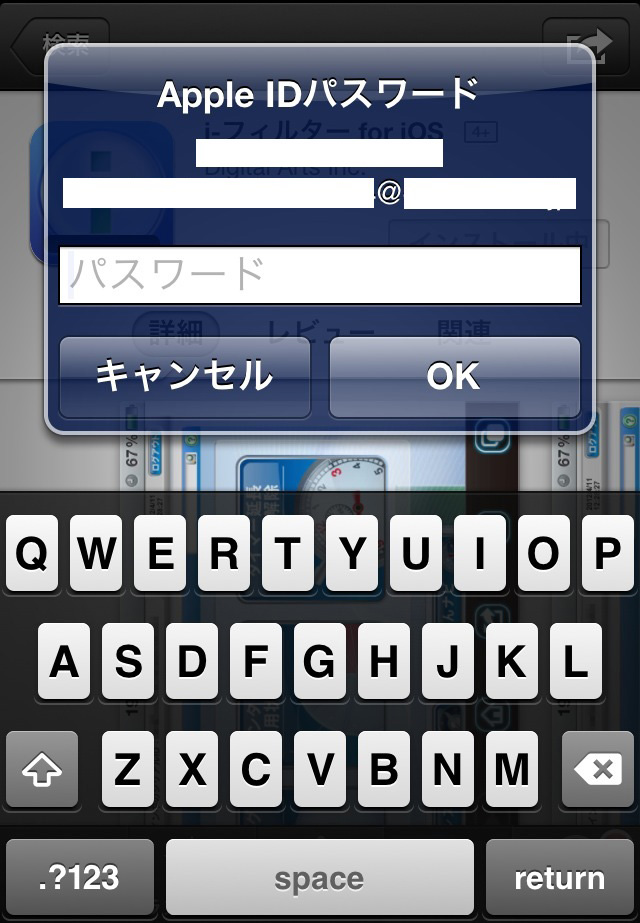Viewport: 640px width, 923px height.
Task: Tap the return key
Action: coord(559,878)
